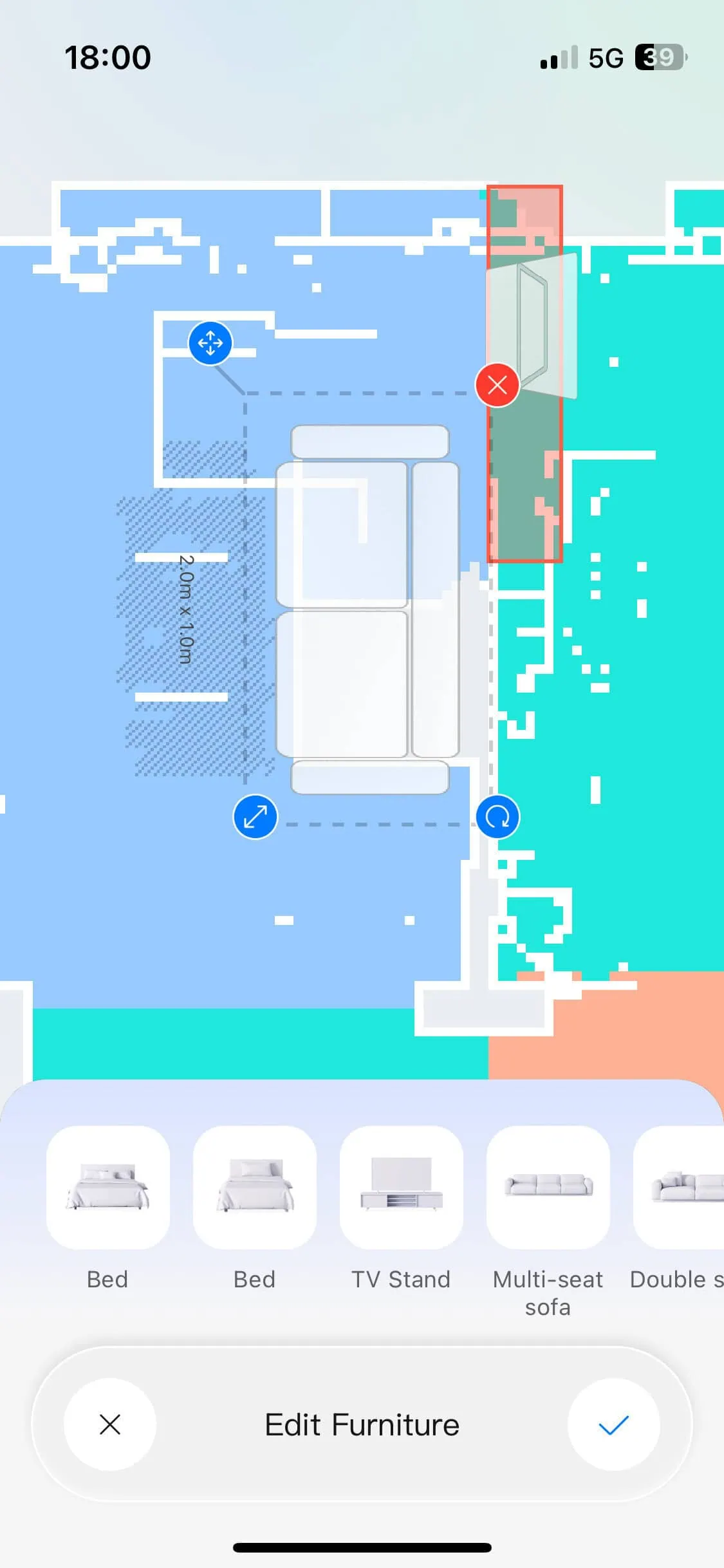Select the Multi-seat sofa furniture tile
724x1568 pixels.
tap(548, 1187)
